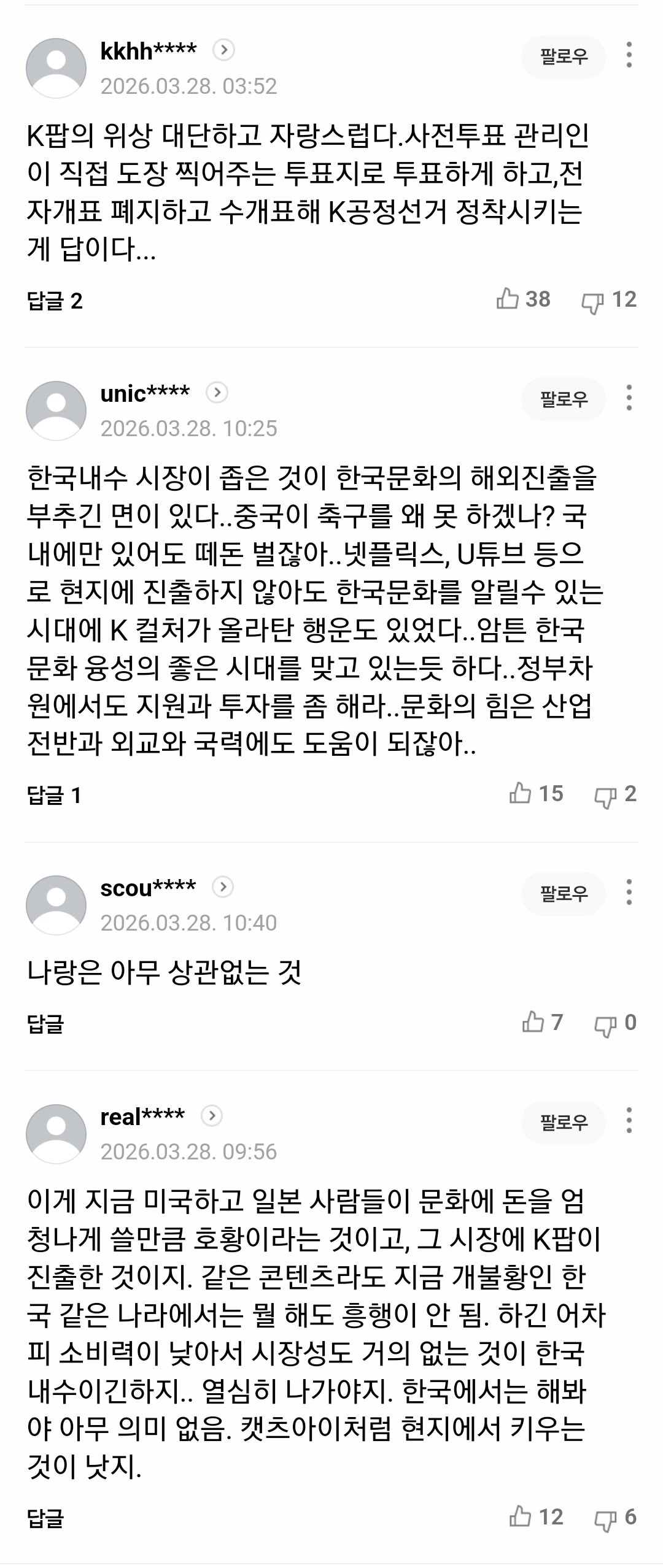Follow user scou****
The width and height of the screenshot is (663, 1568).
[x=563, y=894]
